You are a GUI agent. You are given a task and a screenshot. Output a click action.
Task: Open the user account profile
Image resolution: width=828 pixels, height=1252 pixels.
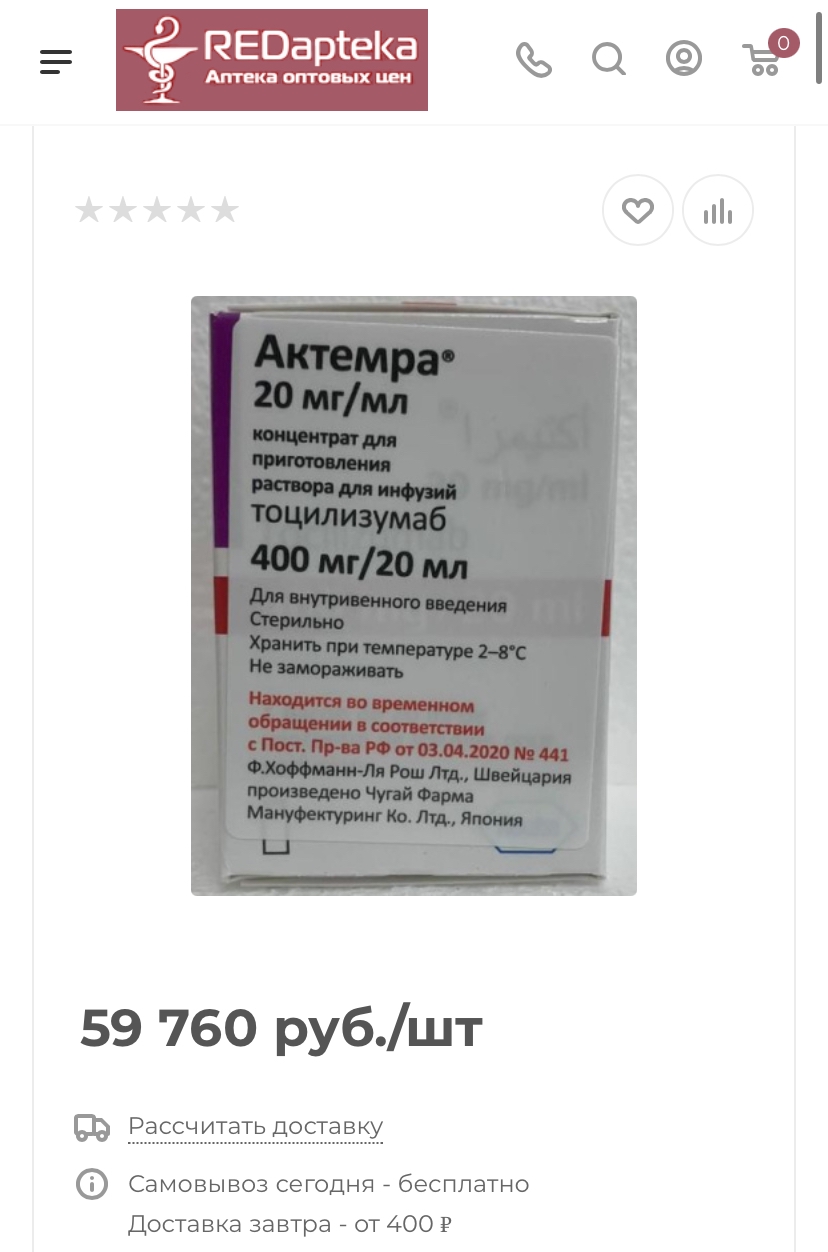point(684,60)
